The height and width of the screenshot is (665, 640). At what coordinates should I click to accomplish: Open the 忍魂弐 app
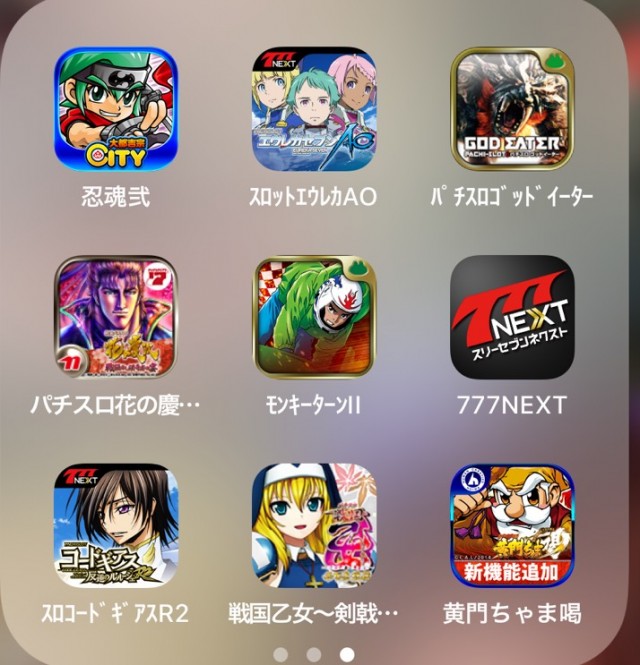pyautogui.click(x=115, y=109)
